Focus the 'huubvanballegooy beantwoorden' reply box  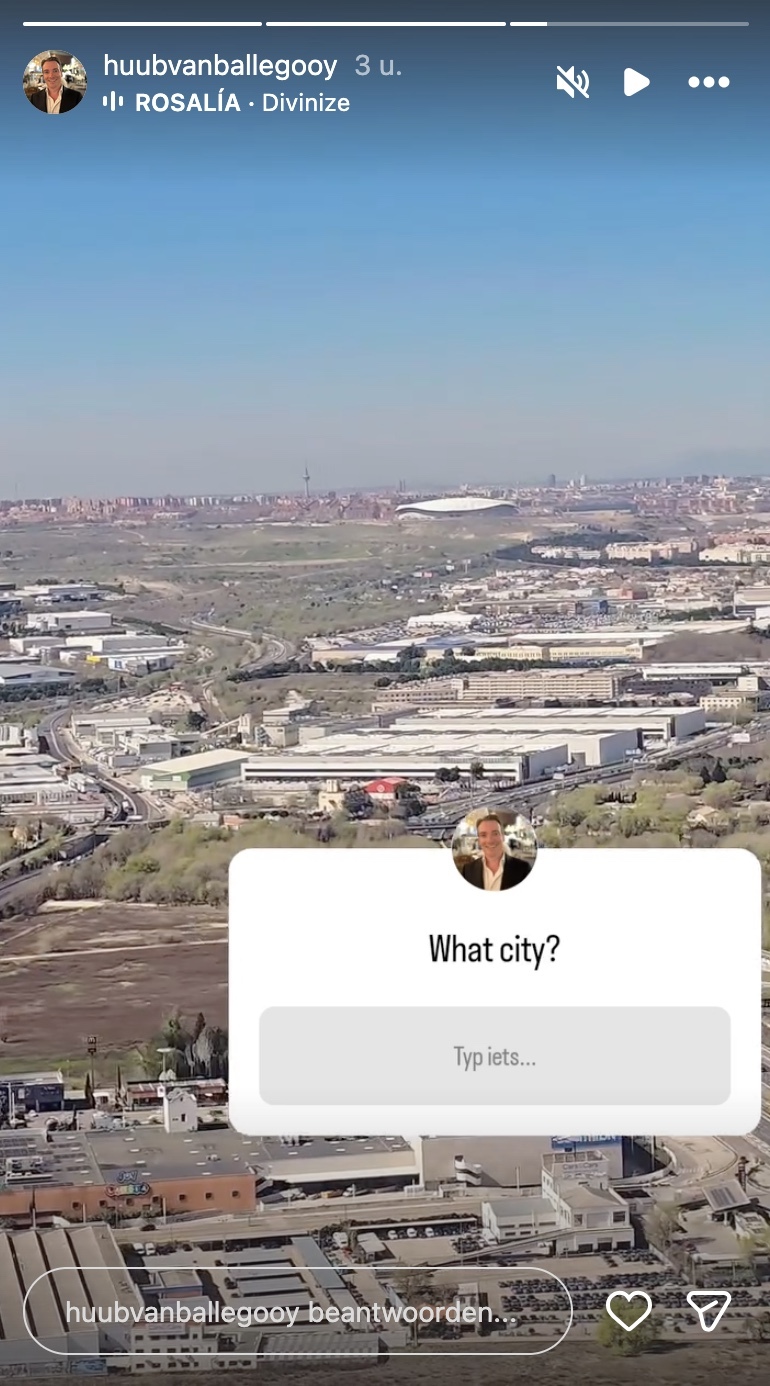pos(297,1312)
